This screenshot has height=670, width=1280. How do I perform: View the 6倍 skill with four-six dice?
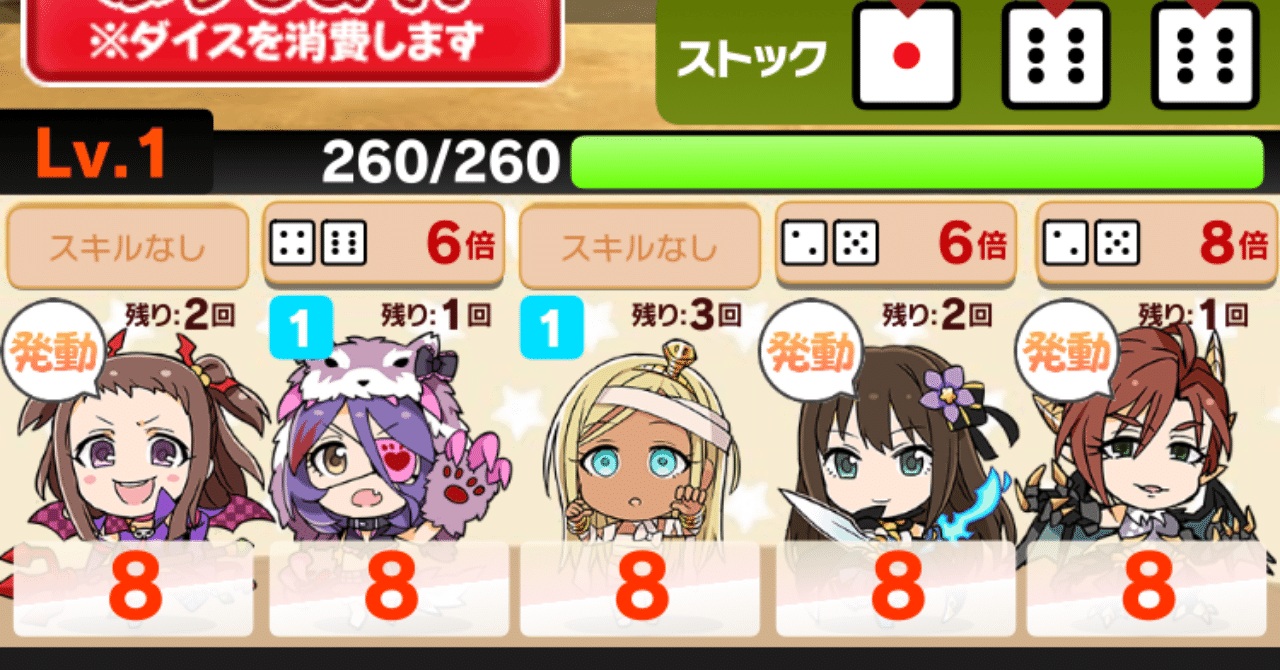point(384,244)
